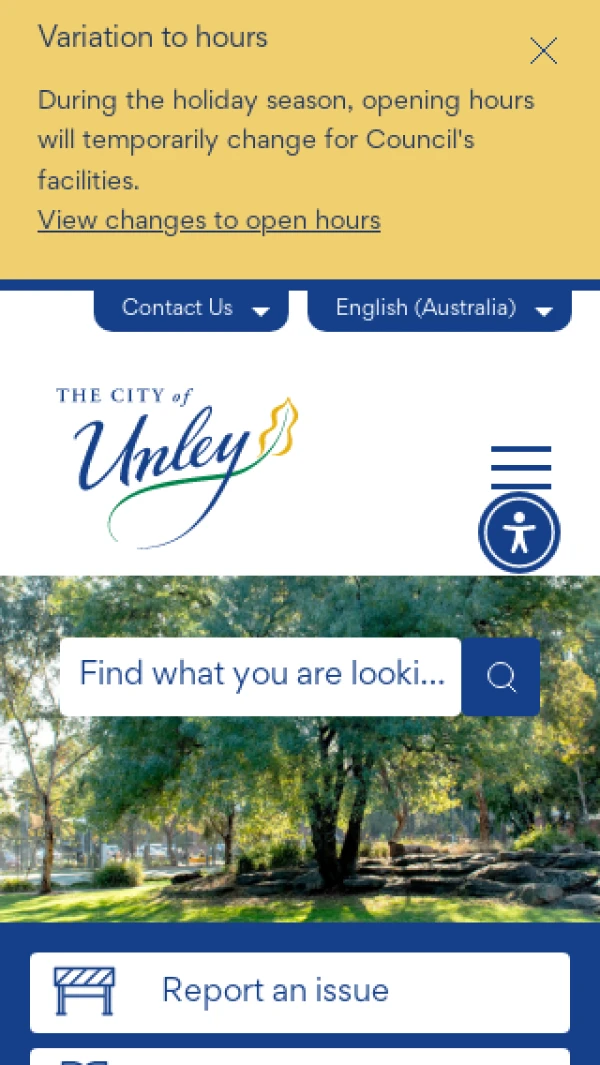The width and height of the screenshot is (600, 1065).
Task: Submit search with the magnifier button
Action: coord(501,677)
